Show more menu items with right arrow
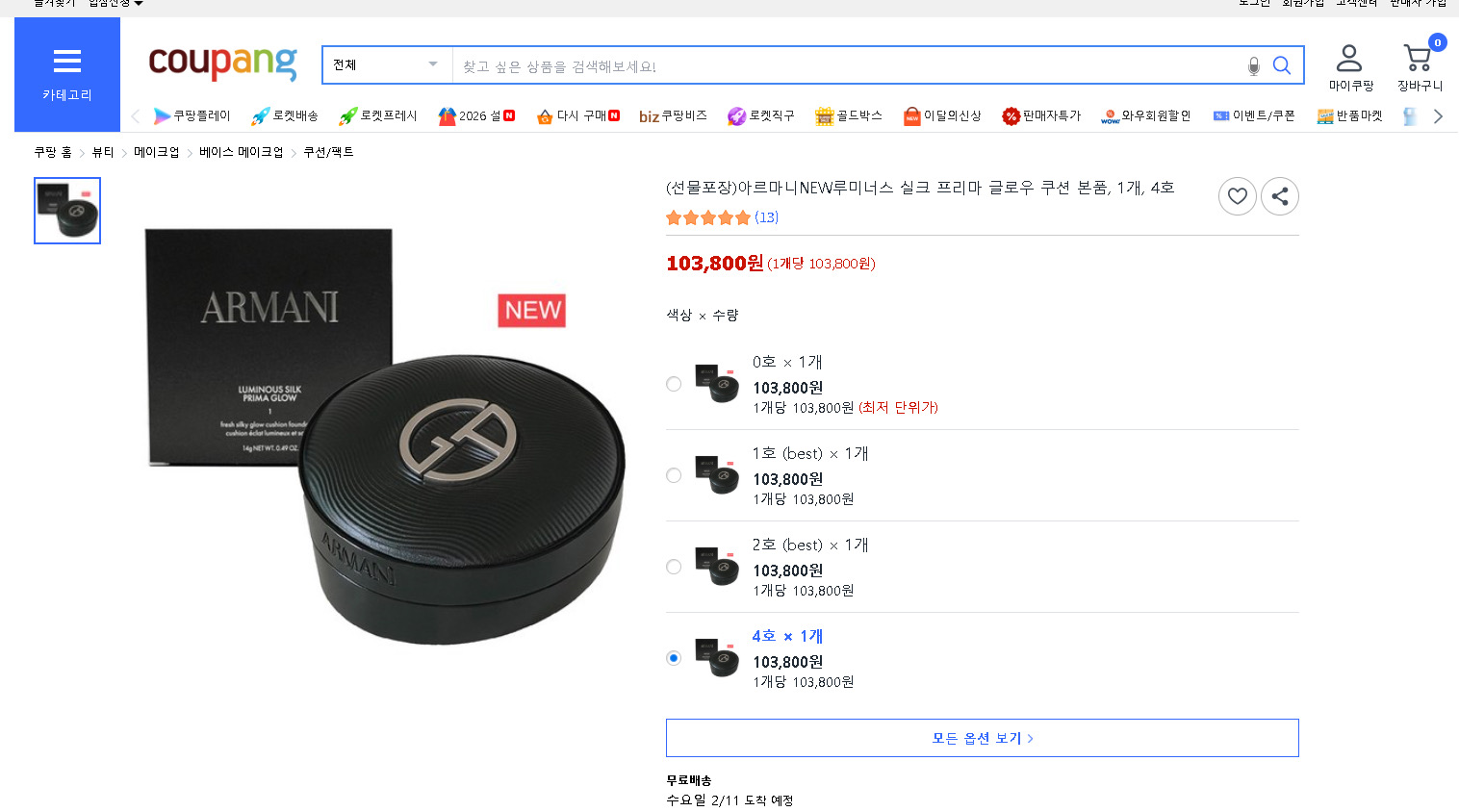1459x812 pixels. coord(1438,116)
